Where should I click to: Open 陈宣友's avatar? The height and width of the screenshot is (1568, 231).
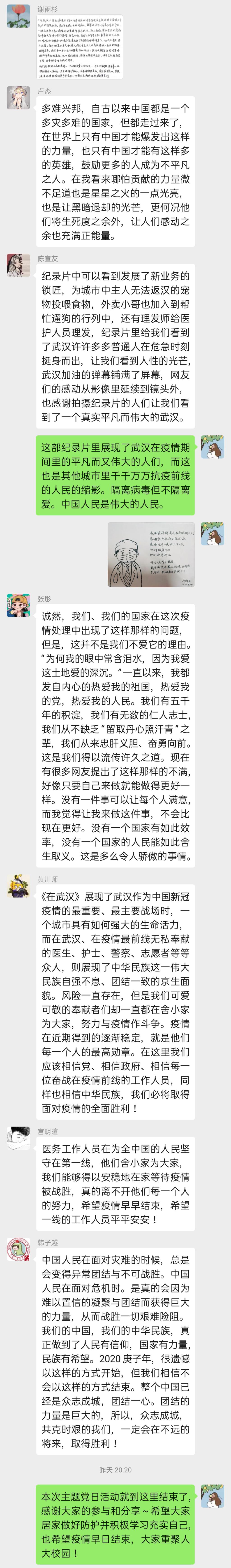point(18,265)
